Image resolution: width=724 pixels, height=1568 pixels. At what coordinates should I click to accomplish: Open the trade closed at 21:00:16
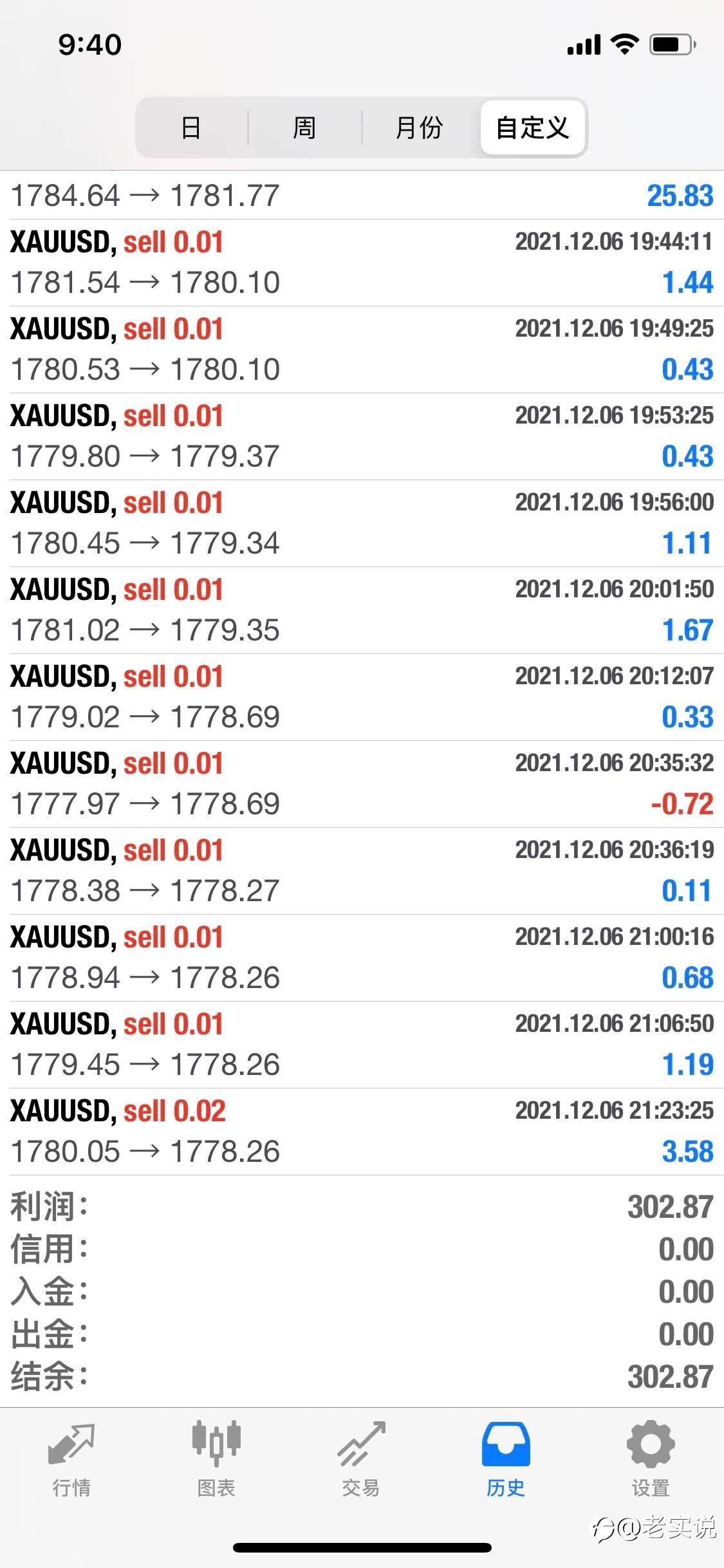pos(362,958)
